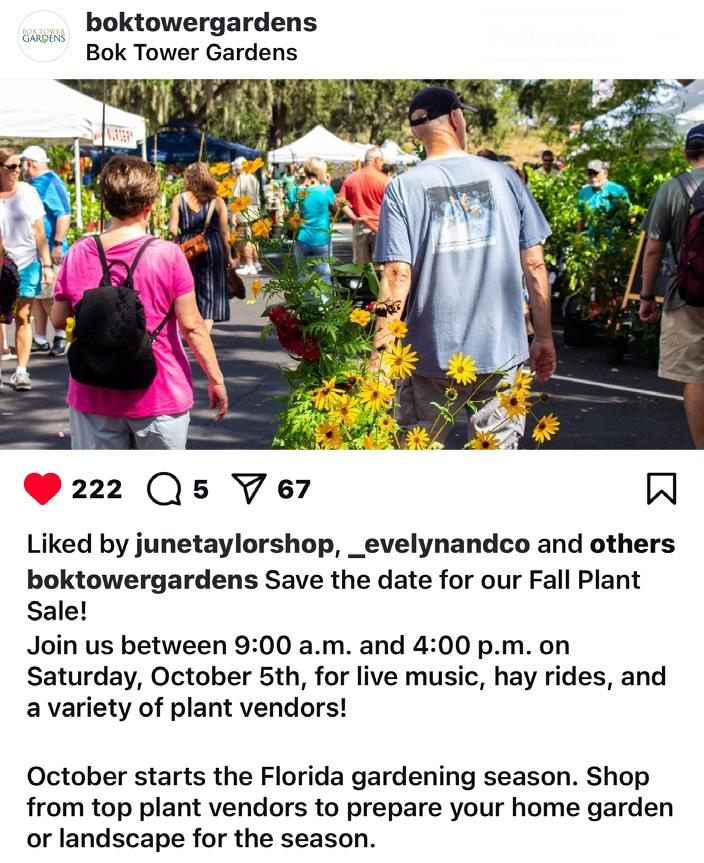The width and height of the screenshot is (704, 863).
Task: Open Bok Tower Gardens profile picture
Action: pyautogui.click(x=43, y=37)
